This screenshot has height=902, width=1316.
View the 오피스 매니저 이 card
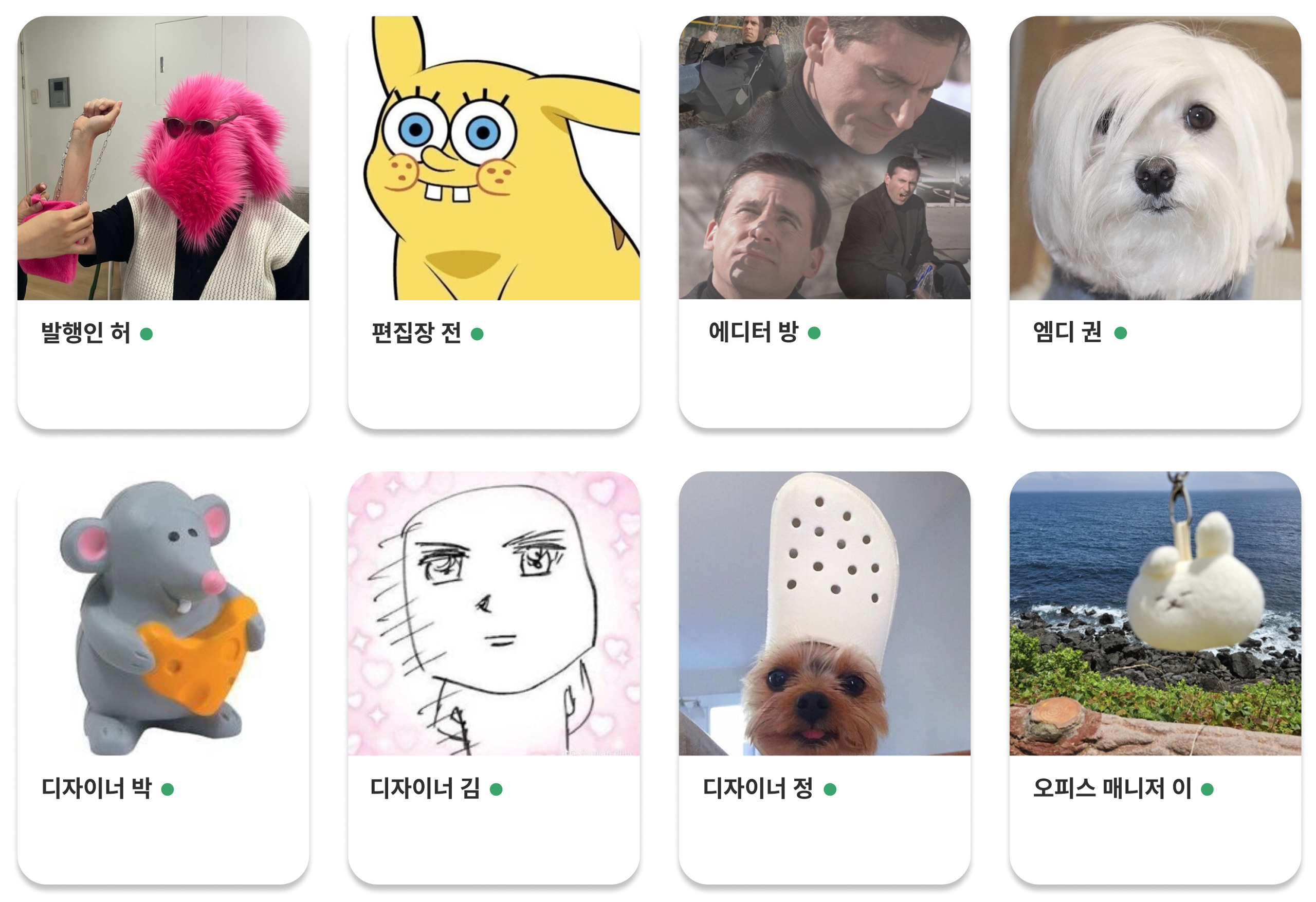click(x=1155, y=677)
